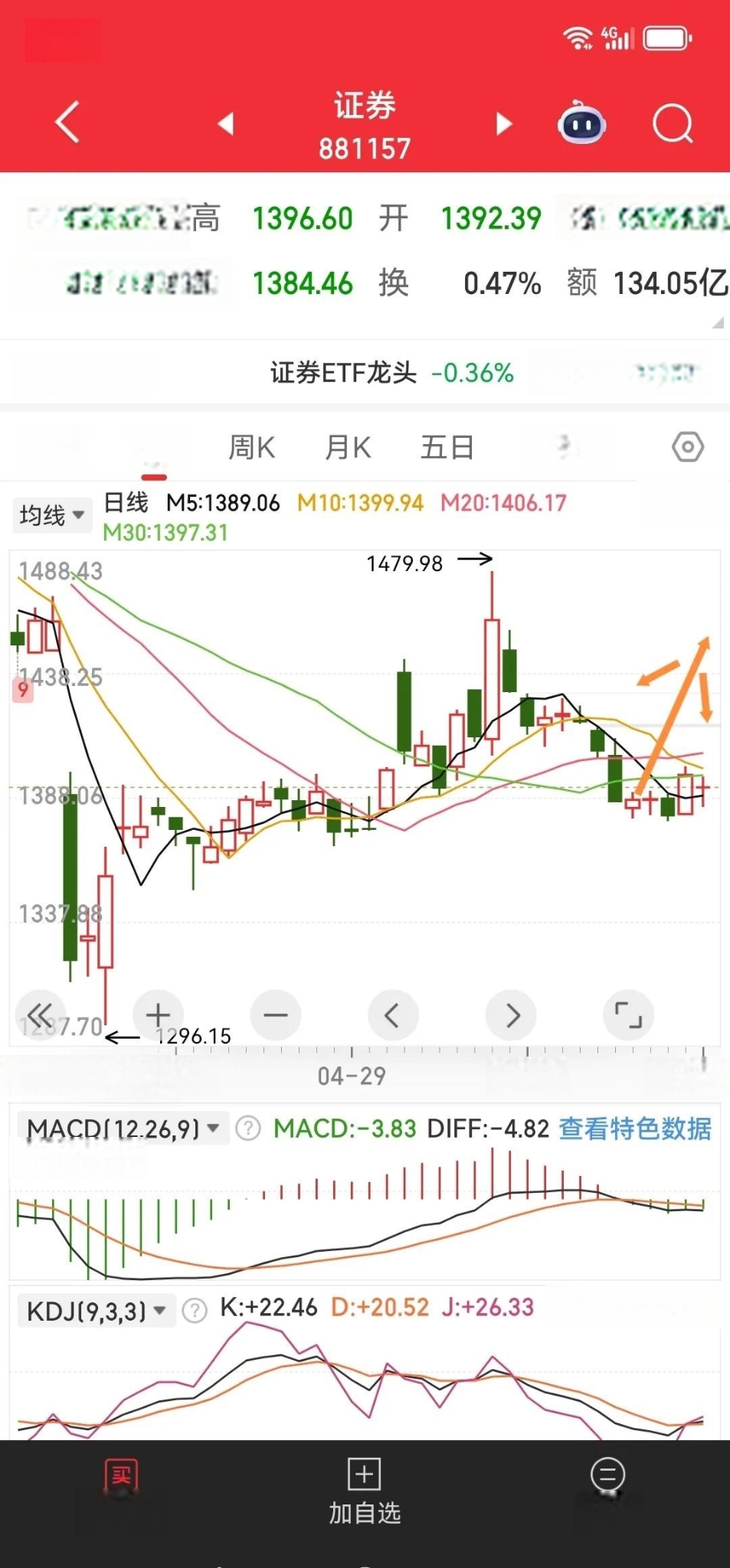Switch to the previous stock with left triangle

[225, 123]
